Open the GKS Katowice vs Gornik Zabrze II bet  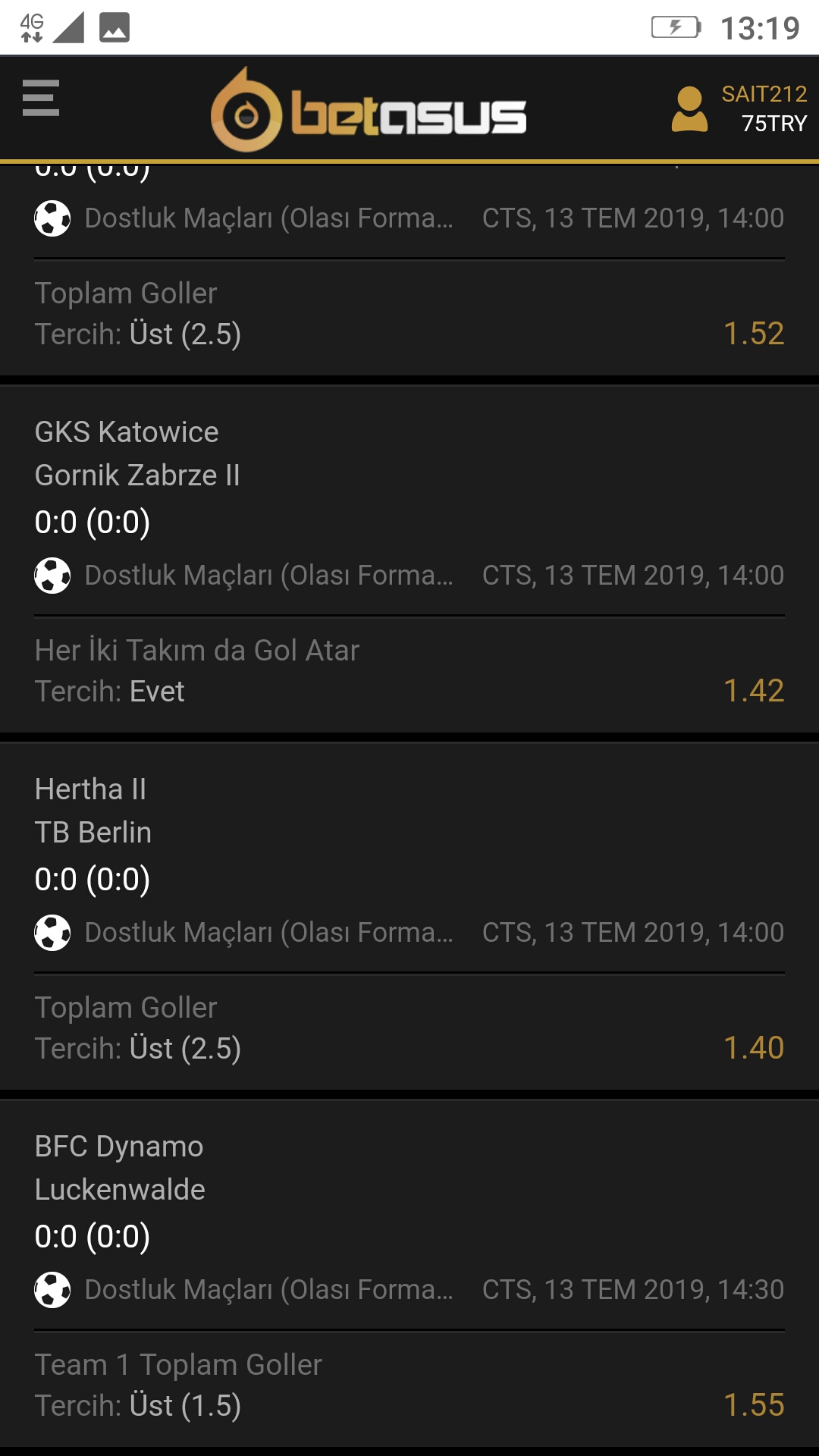409,560
